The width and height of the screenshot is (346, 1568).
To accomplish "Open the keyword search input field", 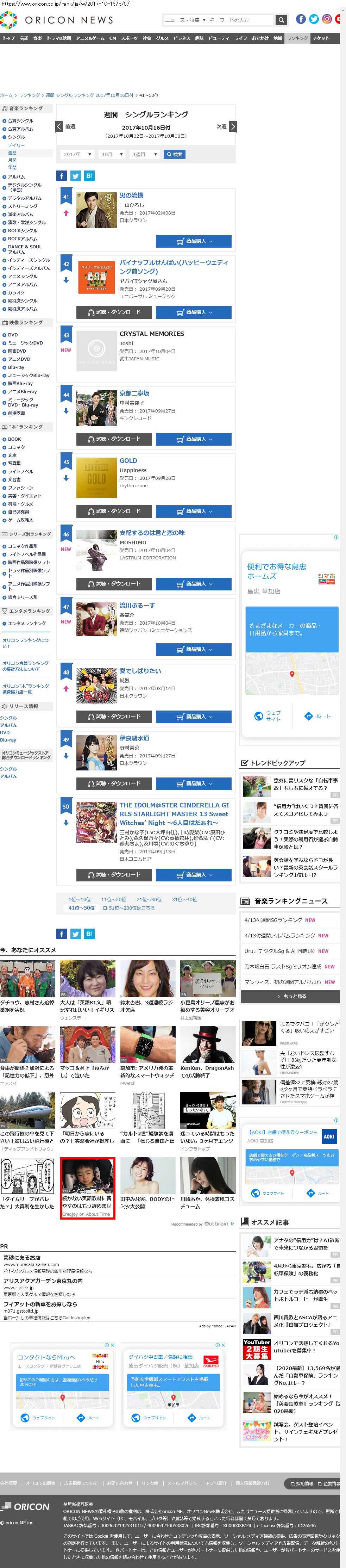I will (241, 20).
